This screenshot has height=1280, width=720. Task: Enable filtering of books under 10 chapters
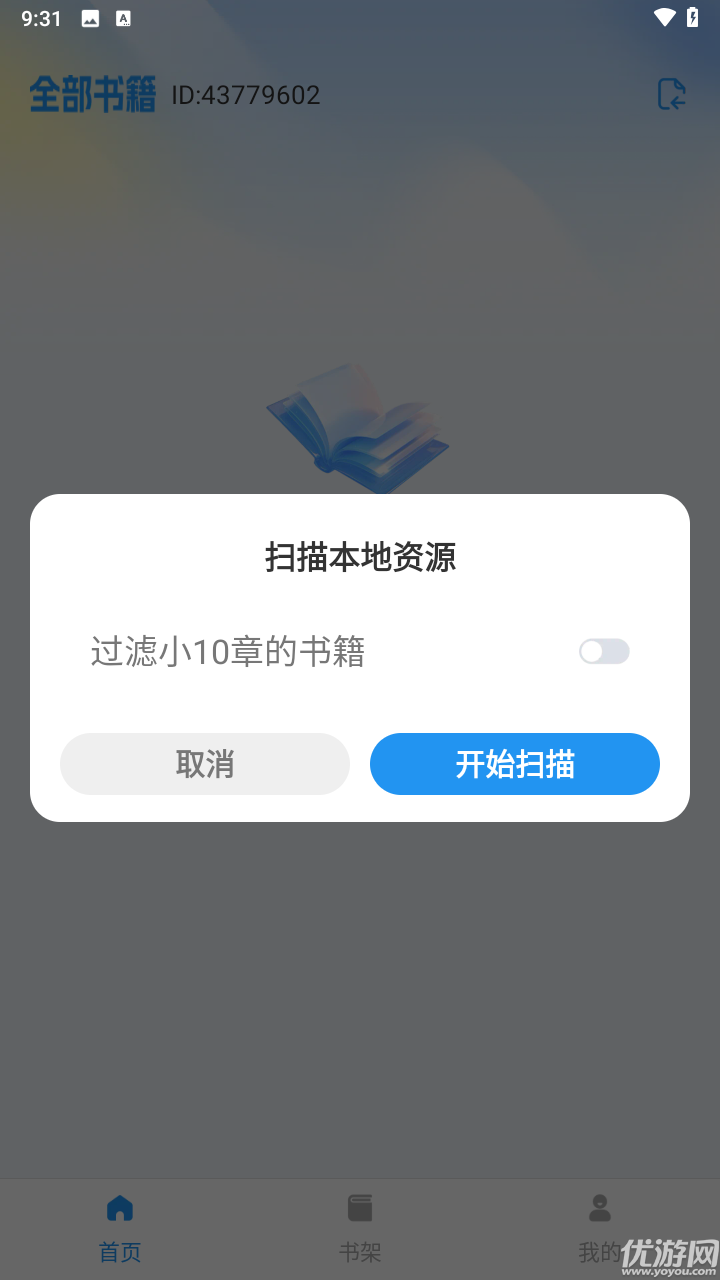pos(604,651)
